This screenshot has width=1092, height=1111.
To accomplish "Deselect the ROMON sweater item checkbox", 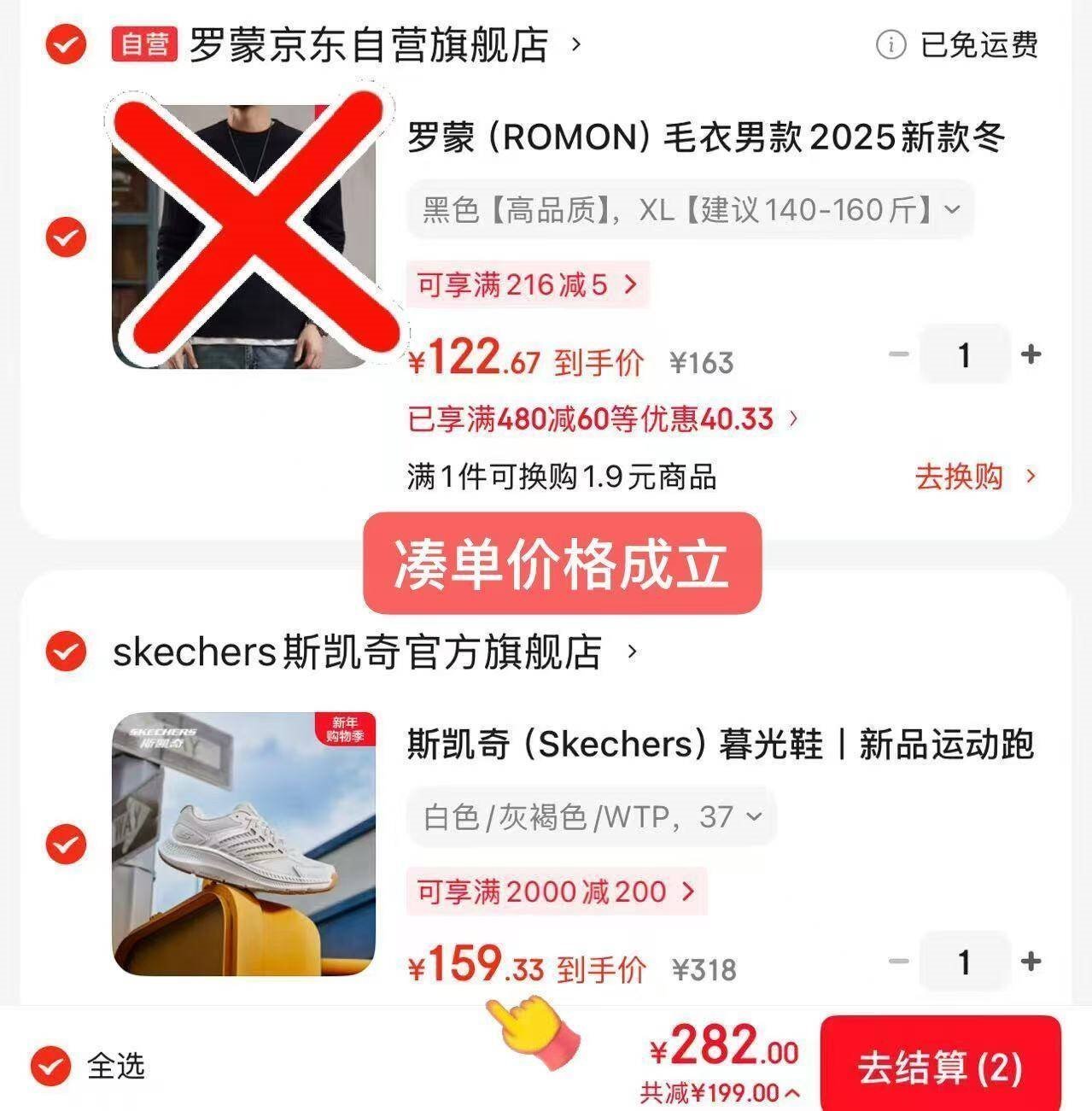I will click(66, 237).
